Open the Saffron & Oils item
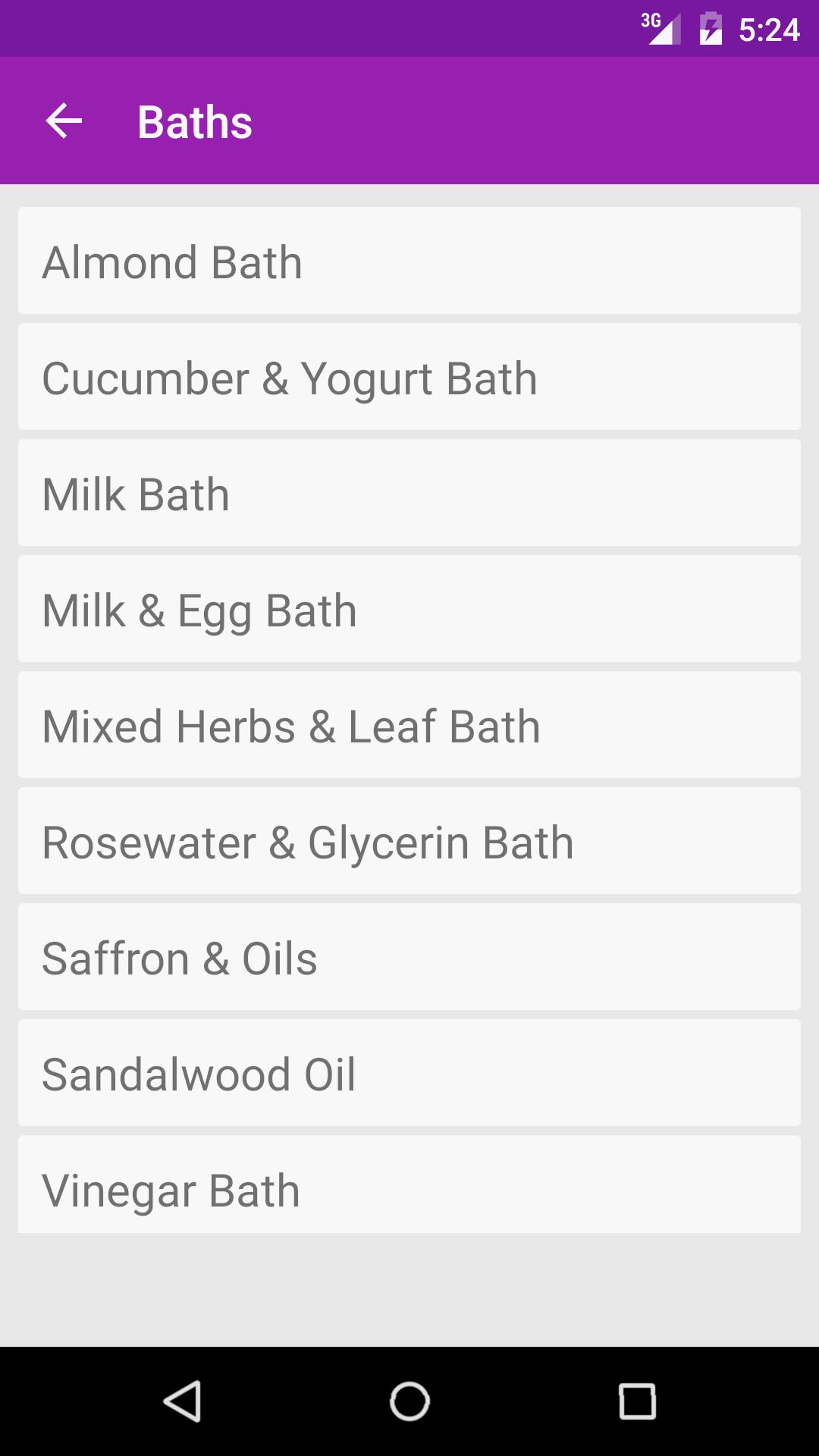 409,956
